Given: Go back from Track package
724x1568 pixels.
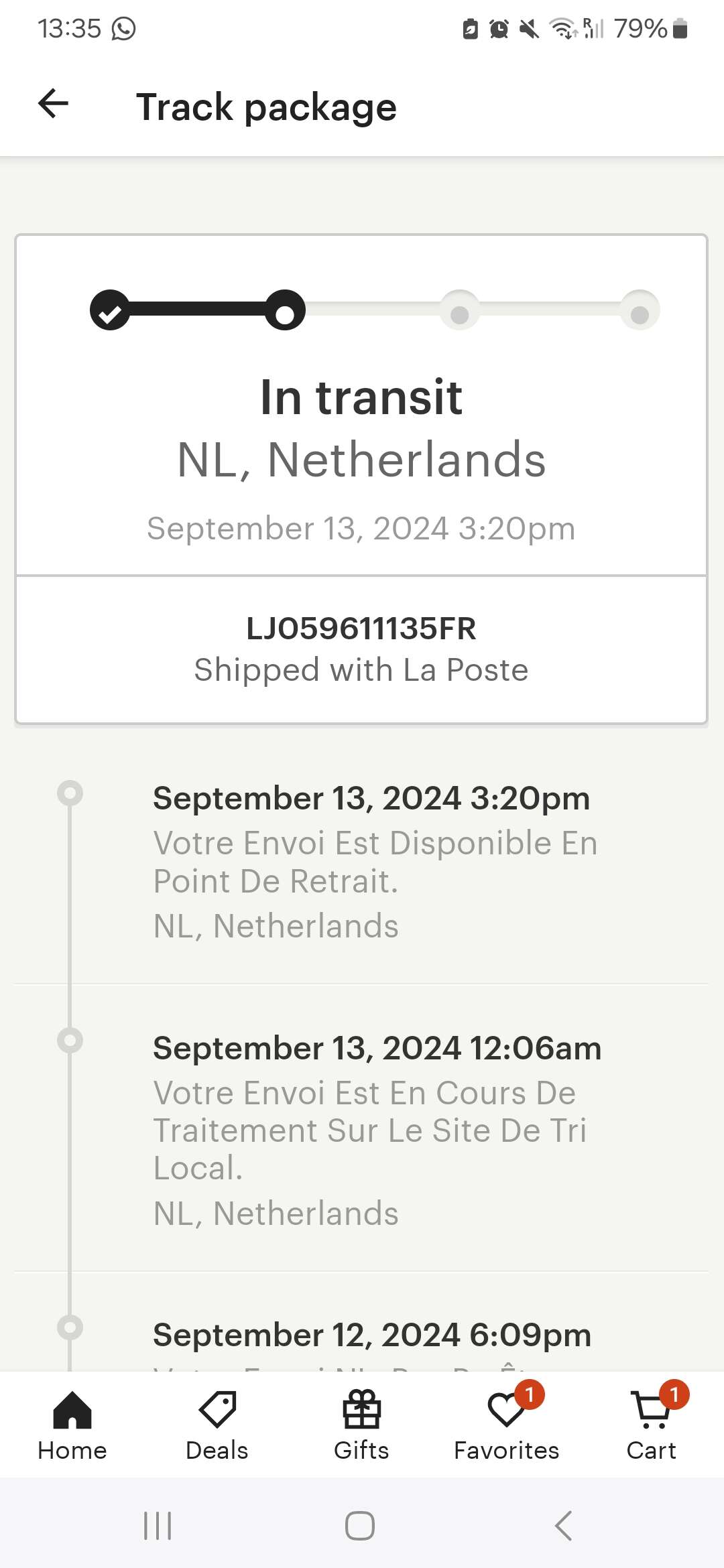Looking at the screenshot, I should coord(54,104).
